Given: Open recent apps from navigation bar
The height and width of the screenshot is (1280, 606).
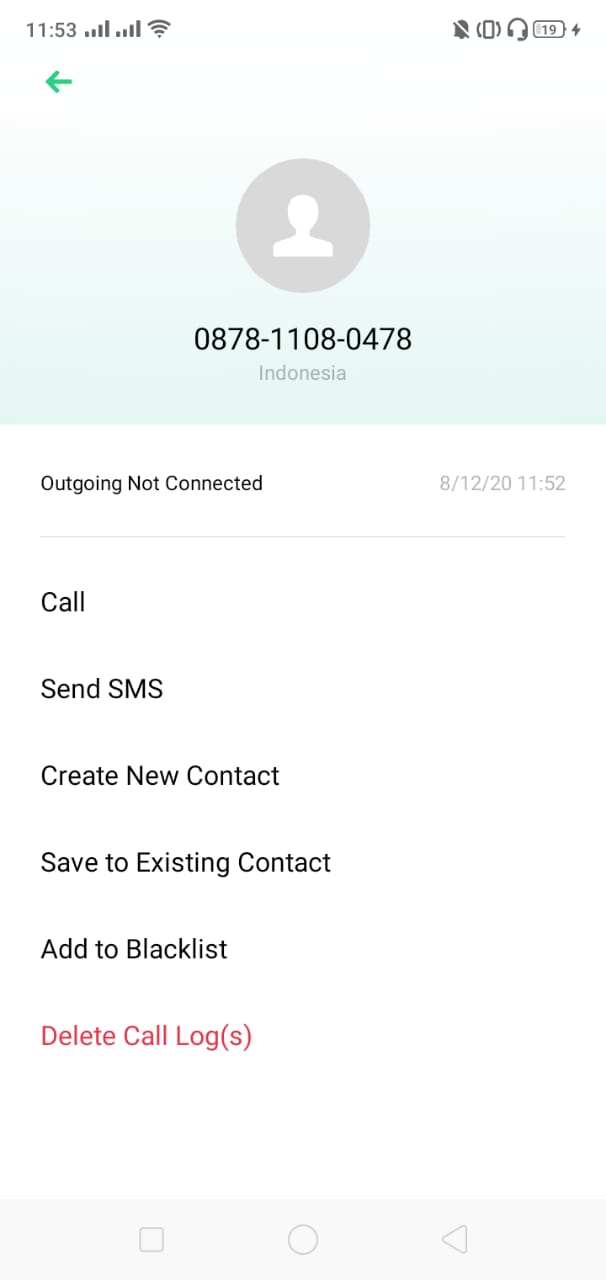Looking at the screenshot, I should click(151, 1240).
